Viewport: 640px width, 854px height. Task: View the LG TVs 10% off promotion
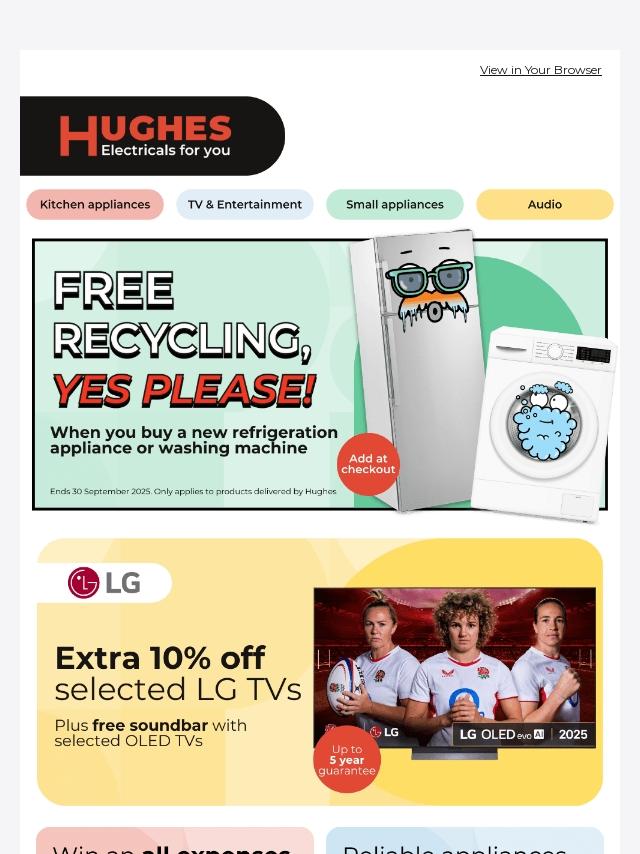pyautogui.click(x=320, y=672)
